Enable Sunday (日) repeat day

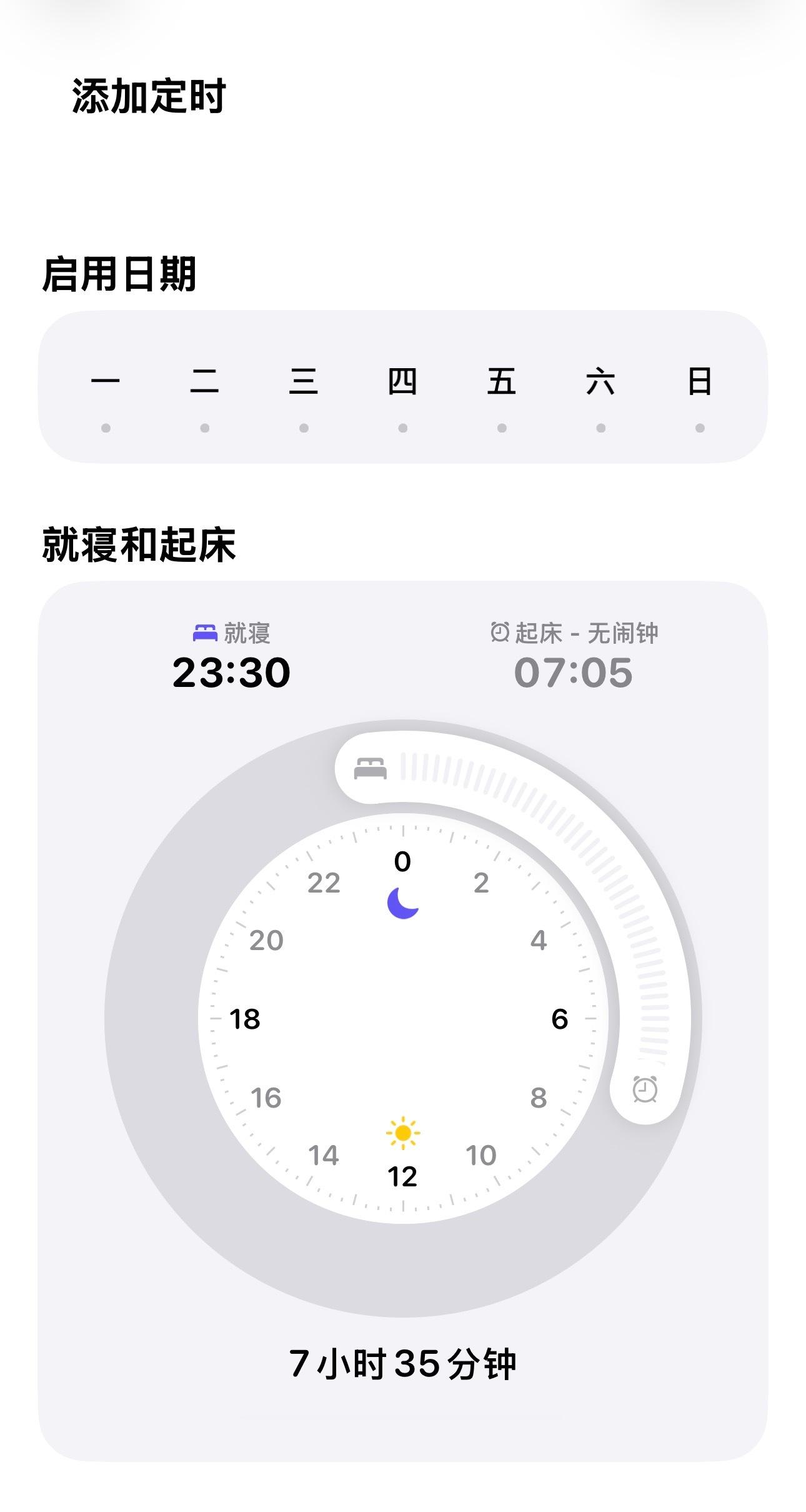click(697, 383)
